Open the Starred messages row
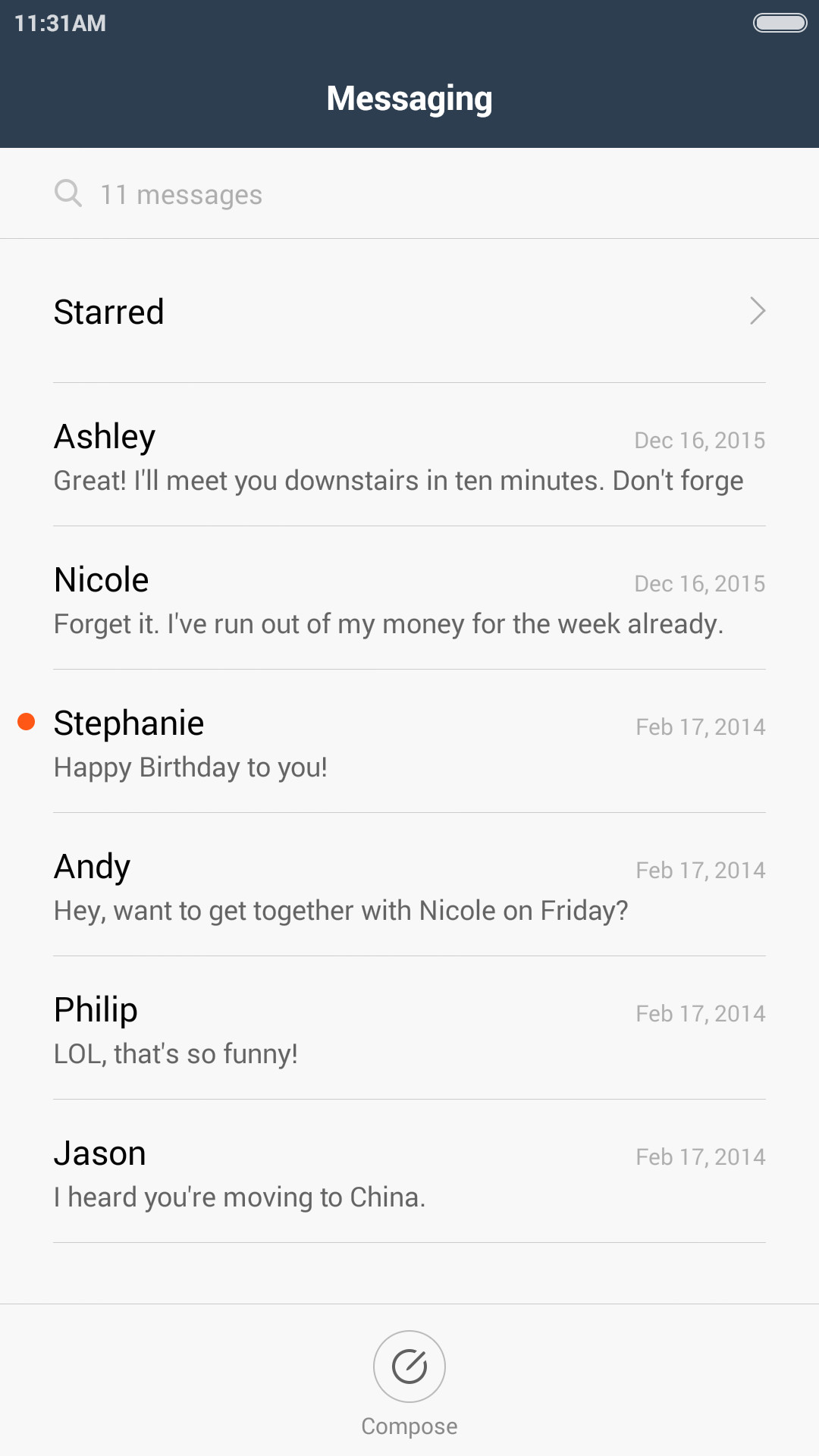This screenshot has width=819, height=1456. (409, 311)
